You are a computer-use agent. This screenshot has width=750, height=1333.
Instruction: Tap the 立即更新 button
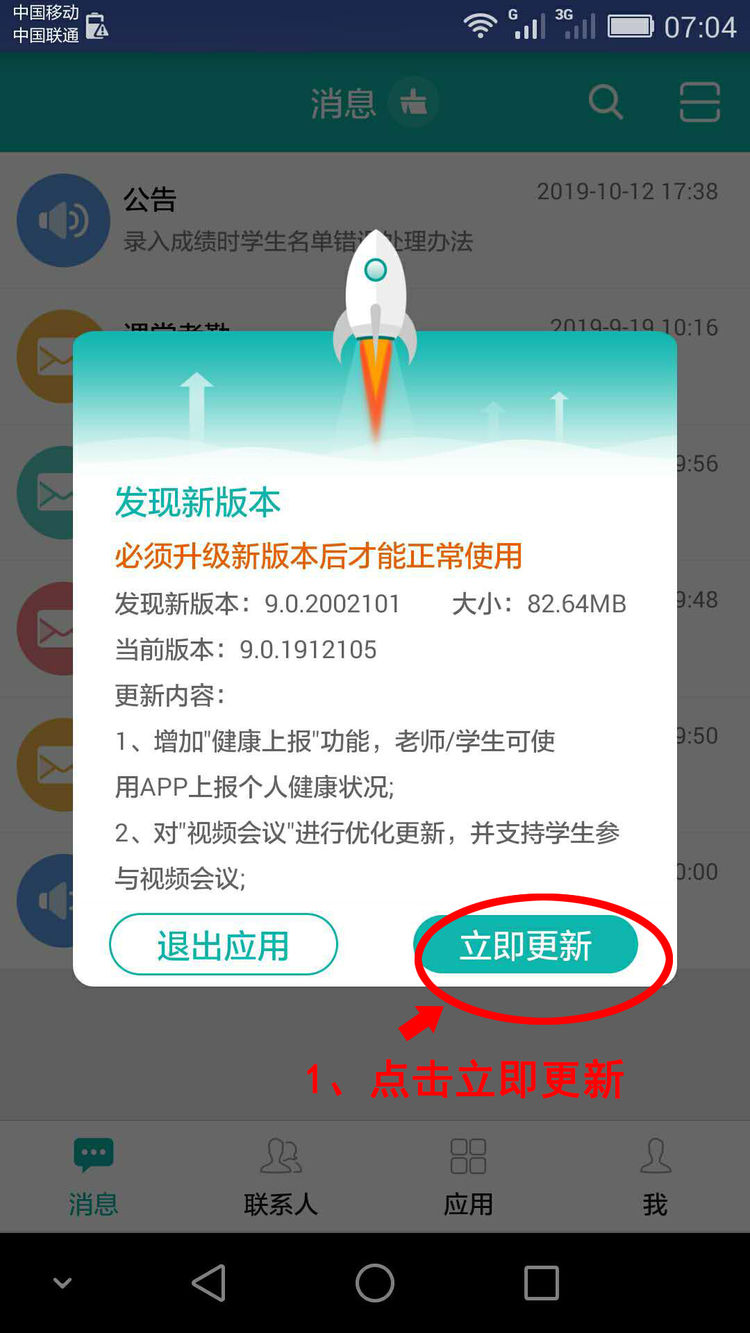click(x=525, y=945)
